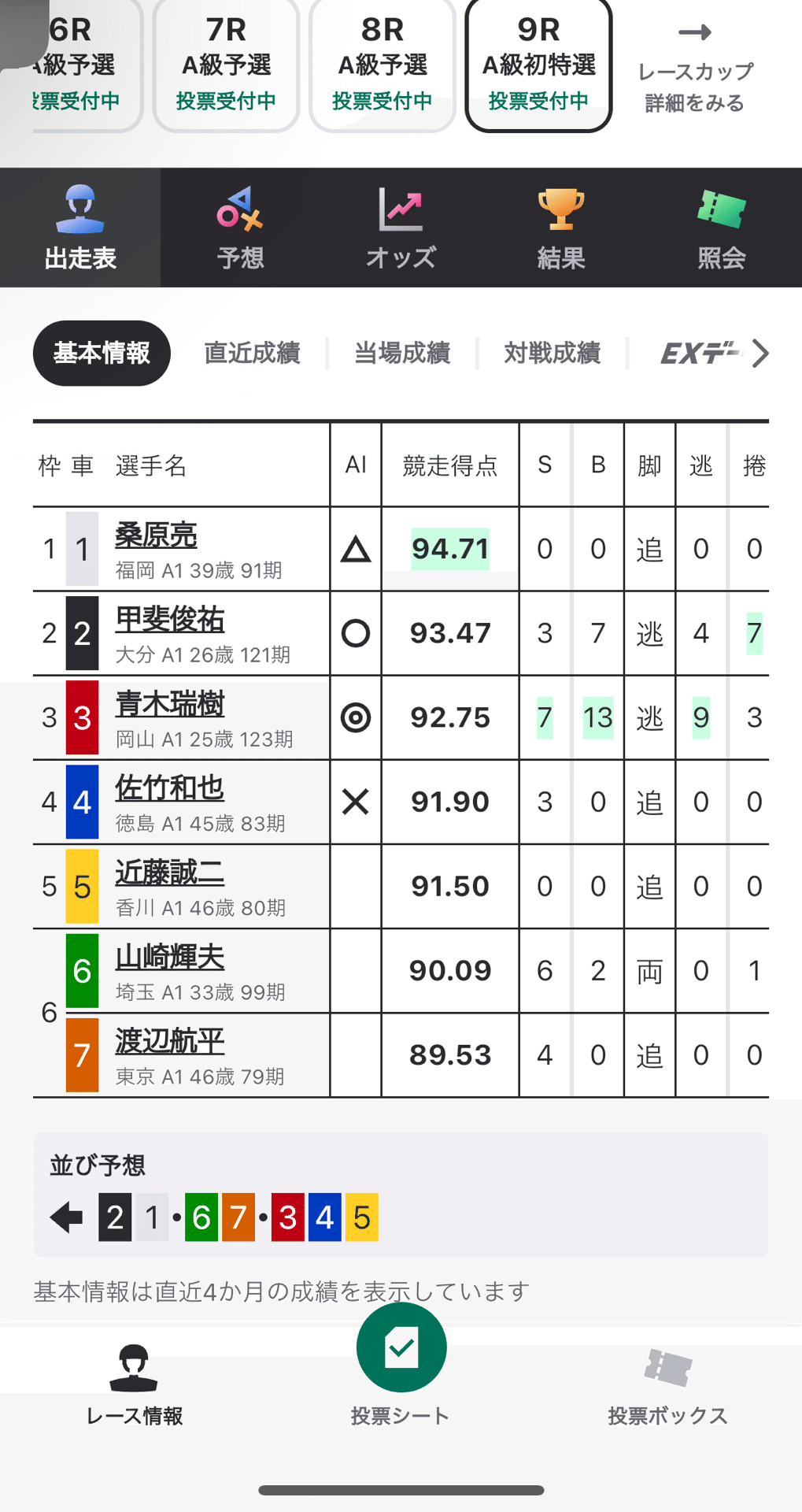This screenshot has height=1512, width=802.
Task: Open the 結果 tab
Action: pyautogui.click(x=560, y=228)
